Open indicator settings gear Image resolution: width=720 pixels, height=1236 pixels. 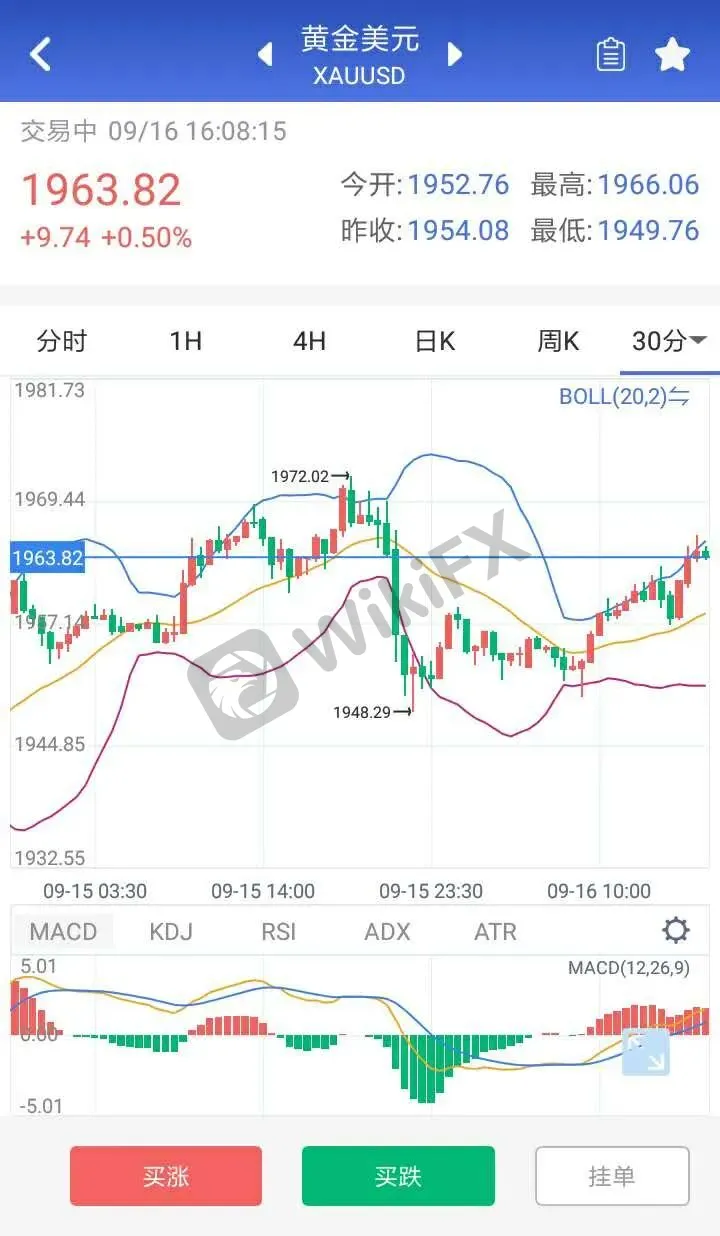[676, 931]
